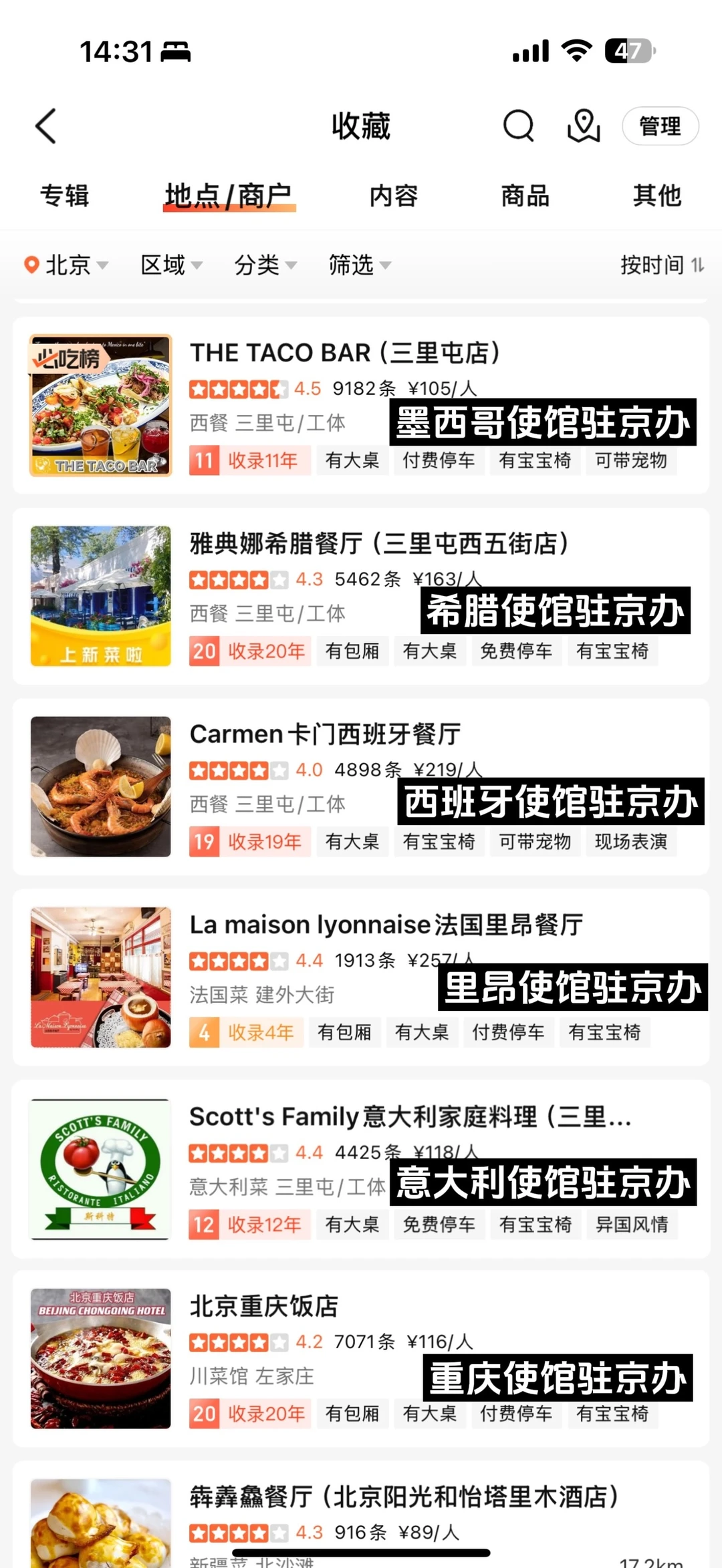Open the map view icon
The height and width of the screenshot is (1568, 722).
coord(584,126)
